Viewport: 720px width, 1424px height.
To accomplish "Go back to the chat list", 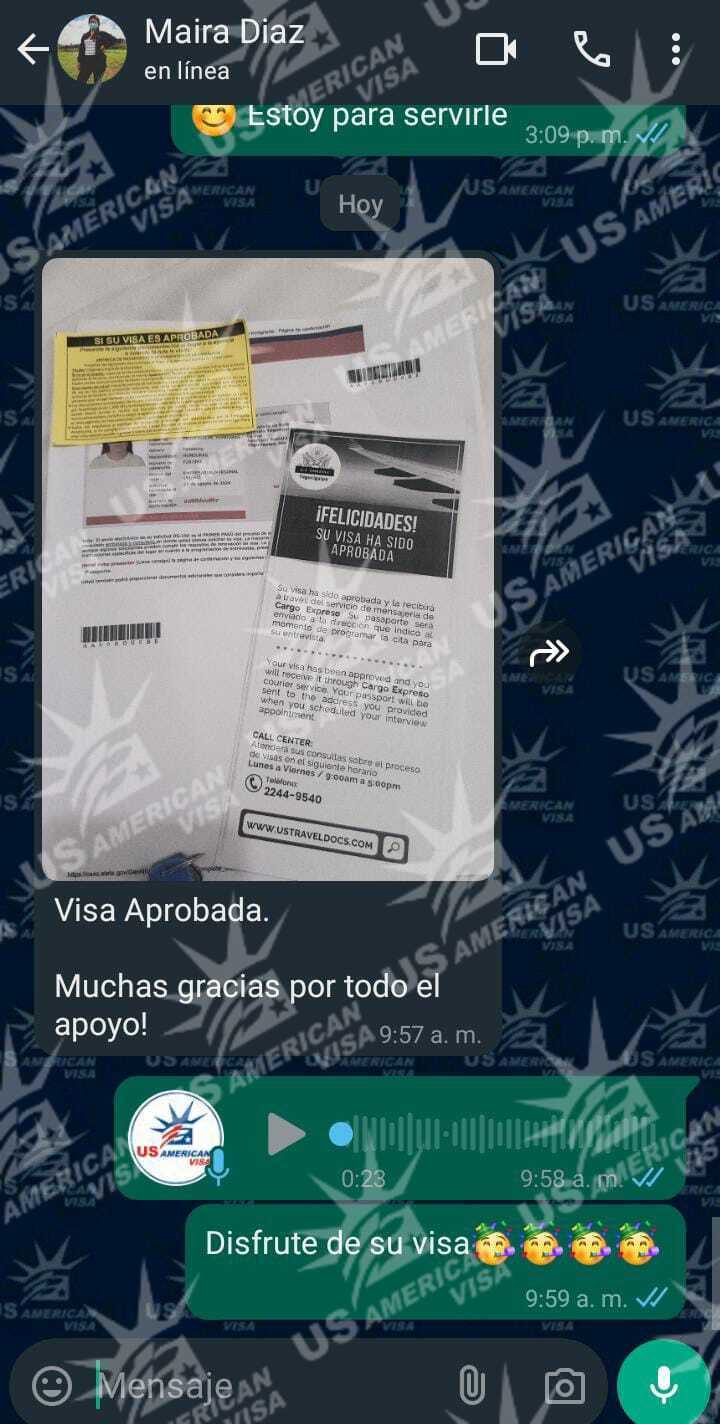I will (x=32, y=49).
